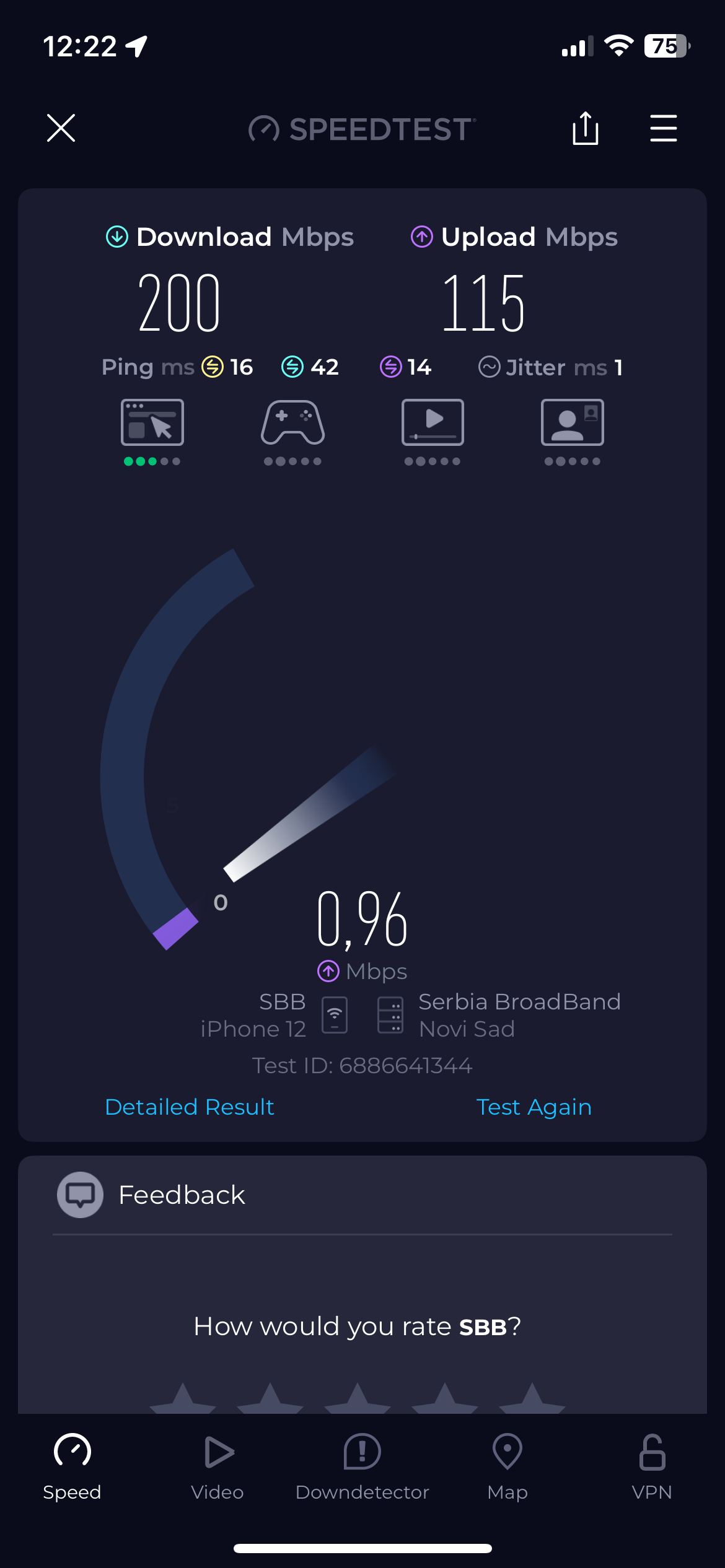Close the speed test results
This screenshot has height=1568, width=725.
[61, 128]
